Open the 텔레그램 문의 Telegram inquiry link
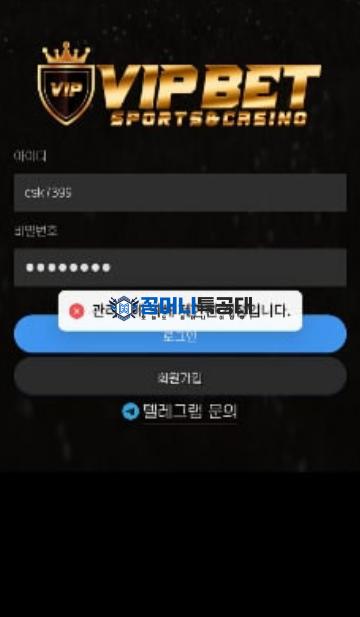 [179, 411]
